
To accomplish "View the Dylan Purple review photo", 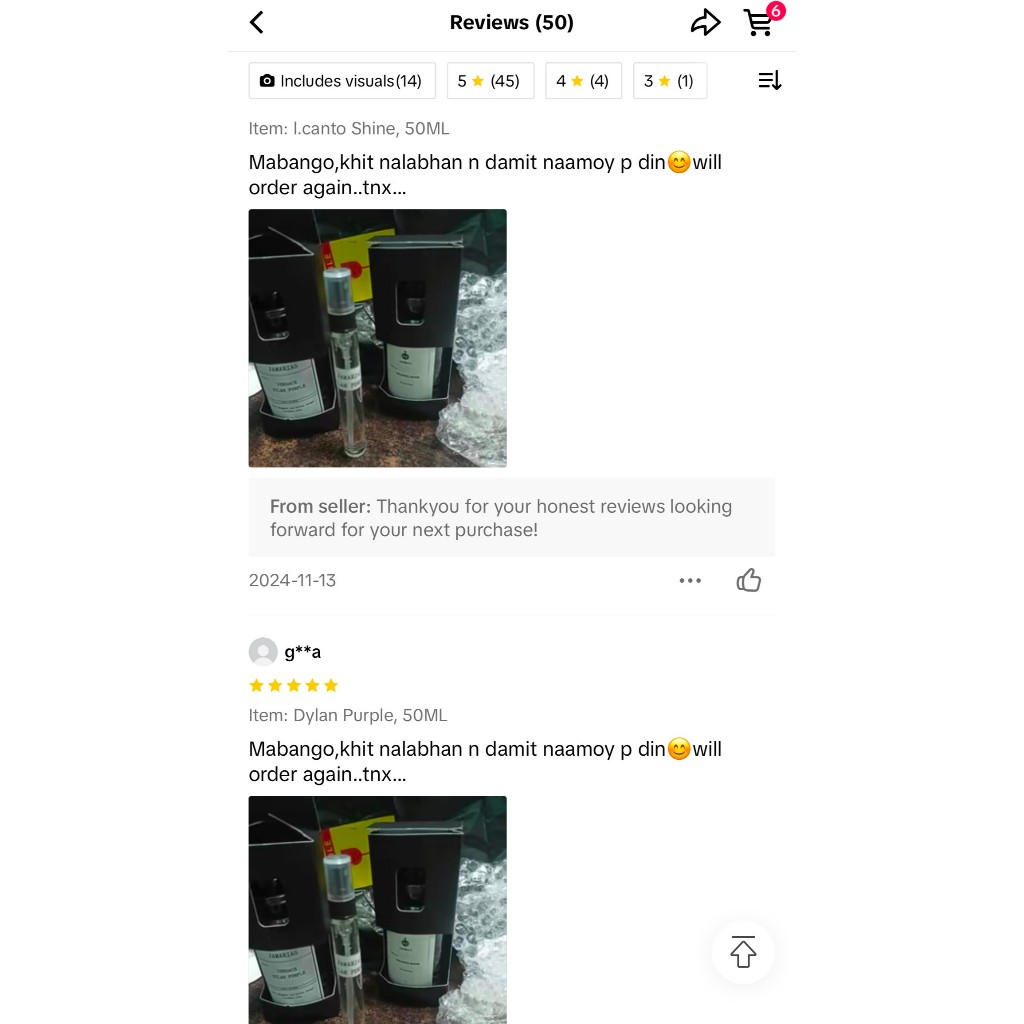I will coord(377,908).
